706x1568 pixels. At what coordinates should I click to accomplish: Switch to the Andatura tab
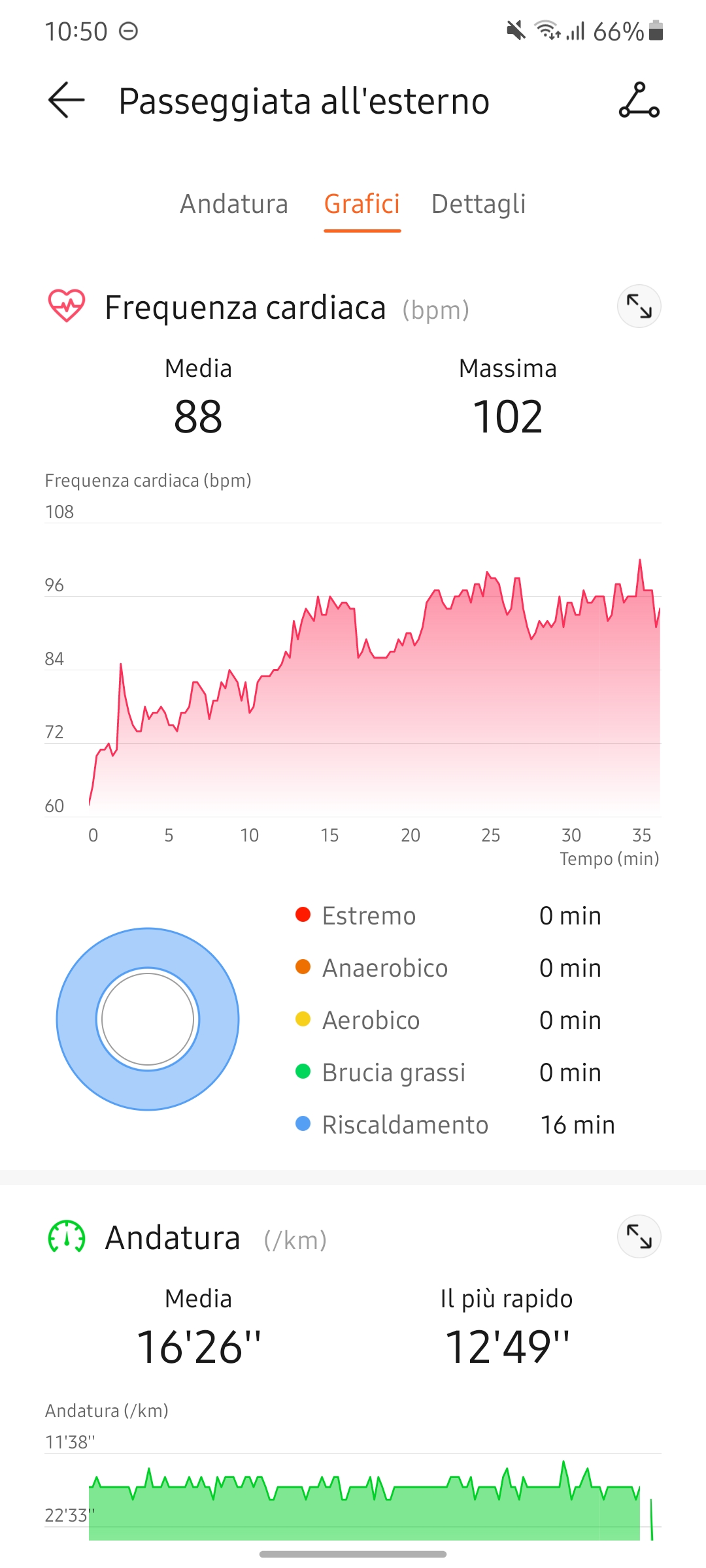[234, 204]
